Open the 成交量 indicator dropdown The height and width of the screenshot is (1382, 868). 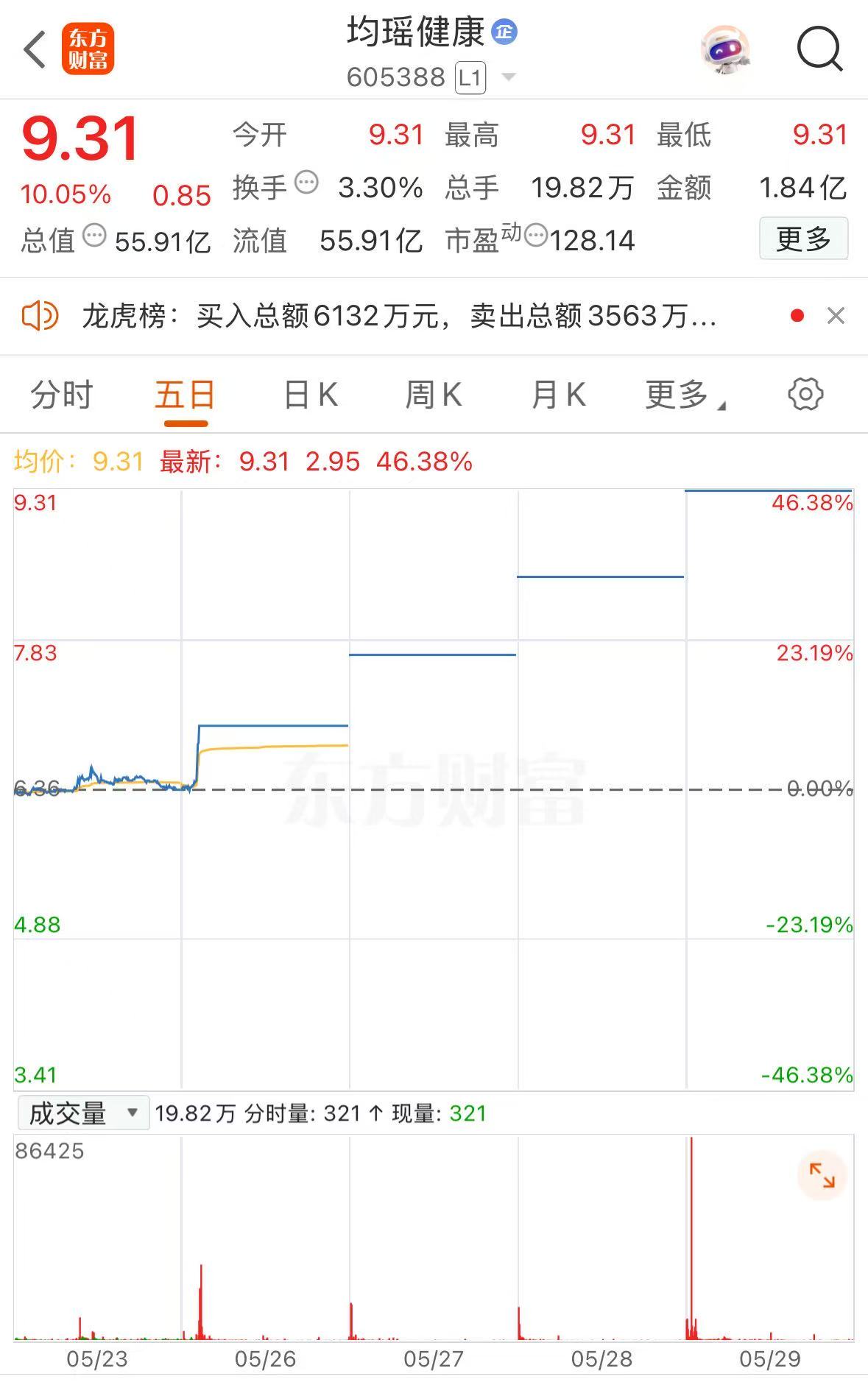pos(82,1113)
